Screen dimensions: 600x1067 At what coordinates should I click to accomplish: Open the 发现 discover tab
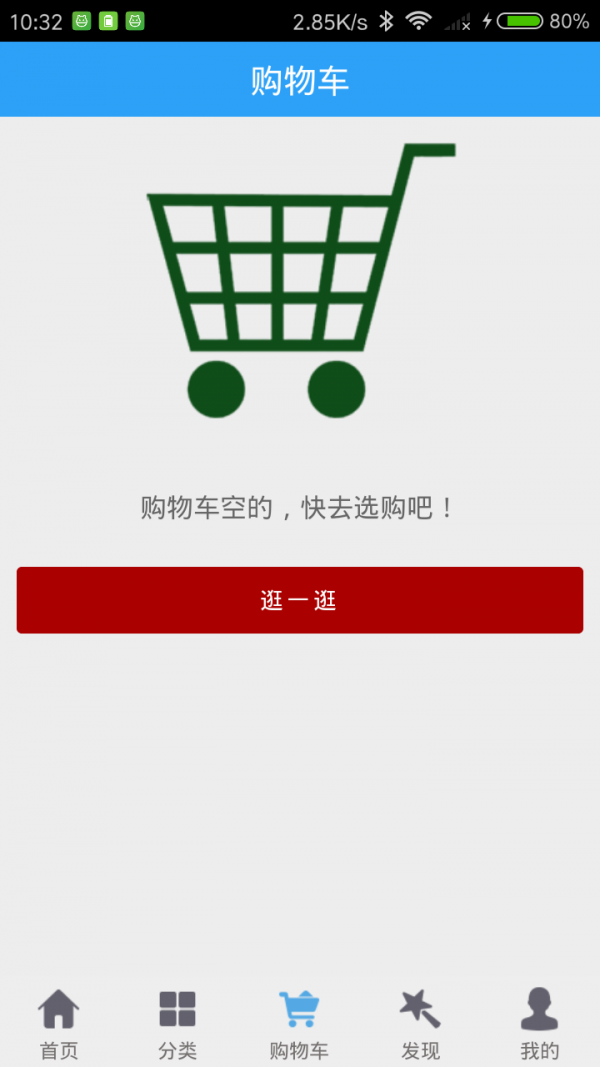pyautogui.click(x=420, y=1023)
